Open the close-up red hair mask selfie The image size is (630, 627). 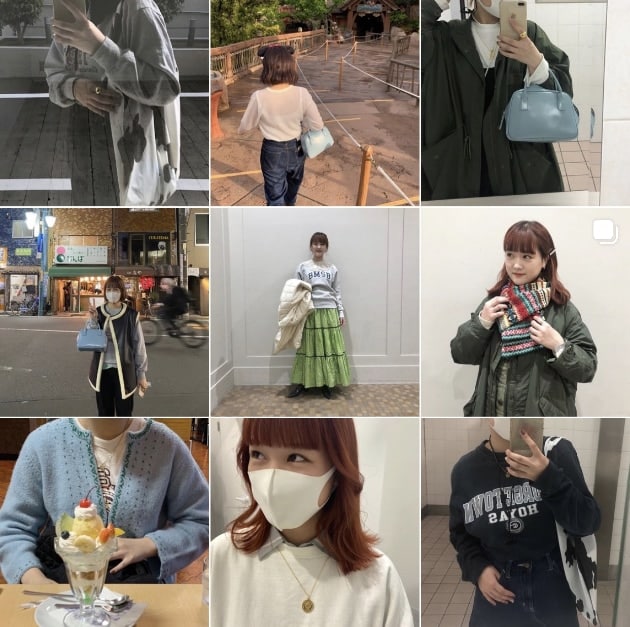pos(315,522)
